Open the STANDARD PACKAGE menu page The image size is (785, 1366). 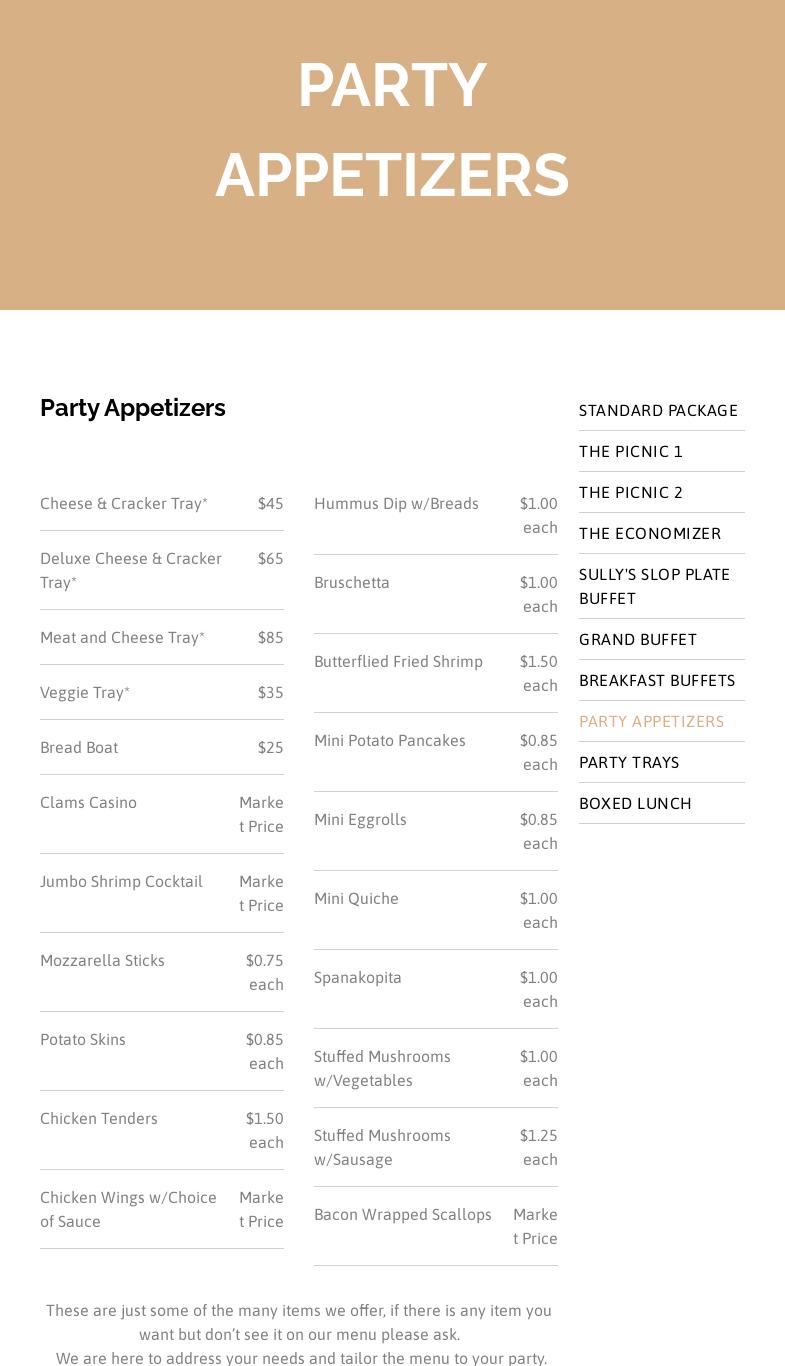tap(658, 410)
